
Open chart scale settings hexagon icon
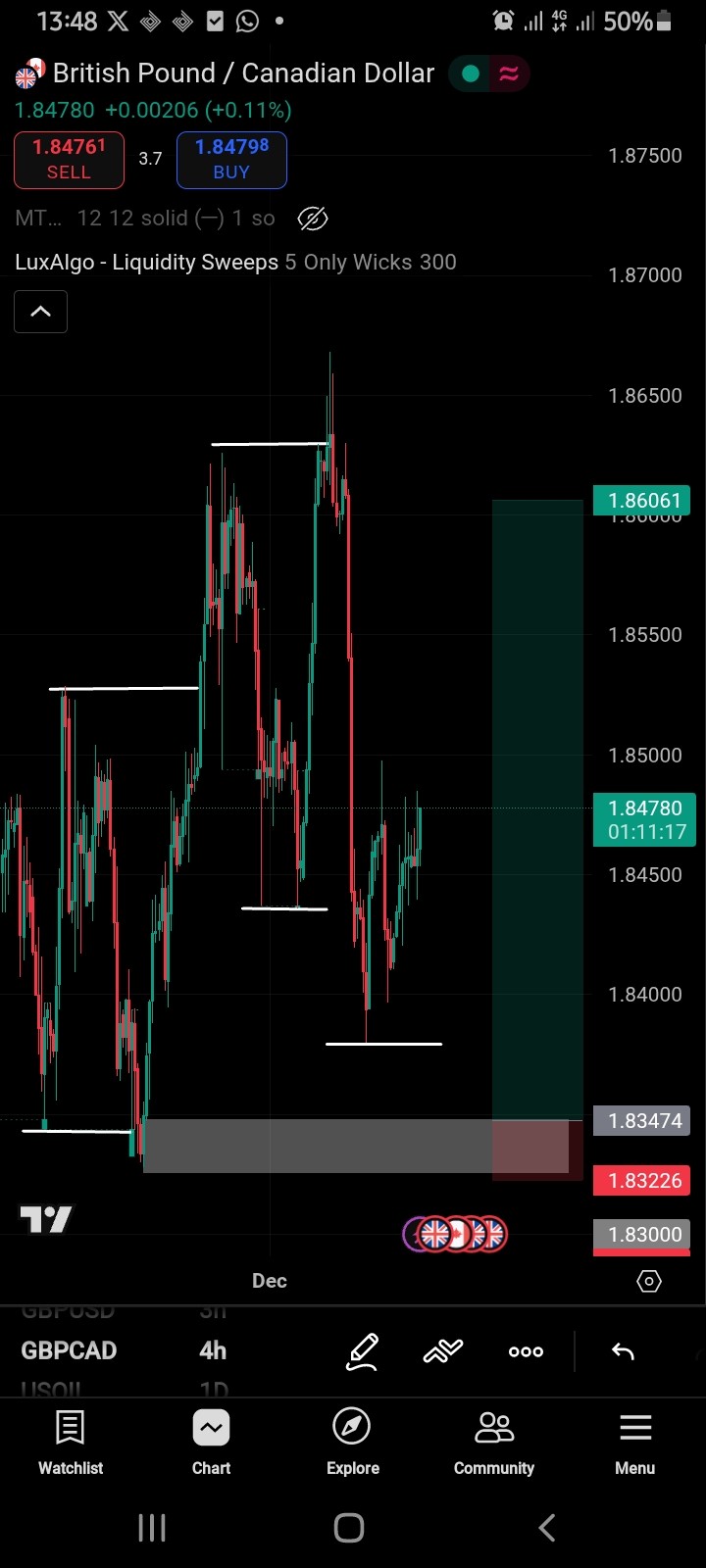pos(649,1281)
